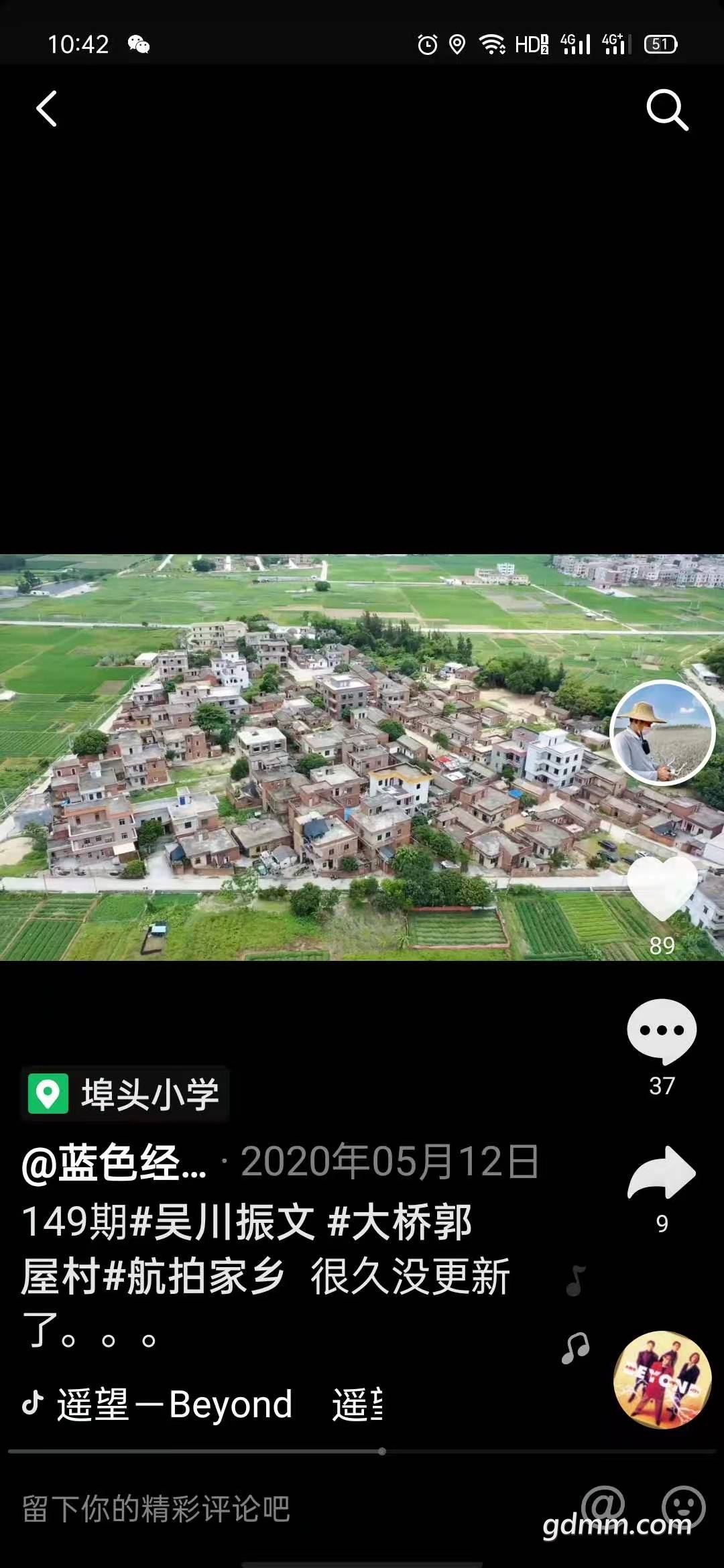Like this video with the heart
Viewport: 724px width, 1568px height.
[662, 889]
